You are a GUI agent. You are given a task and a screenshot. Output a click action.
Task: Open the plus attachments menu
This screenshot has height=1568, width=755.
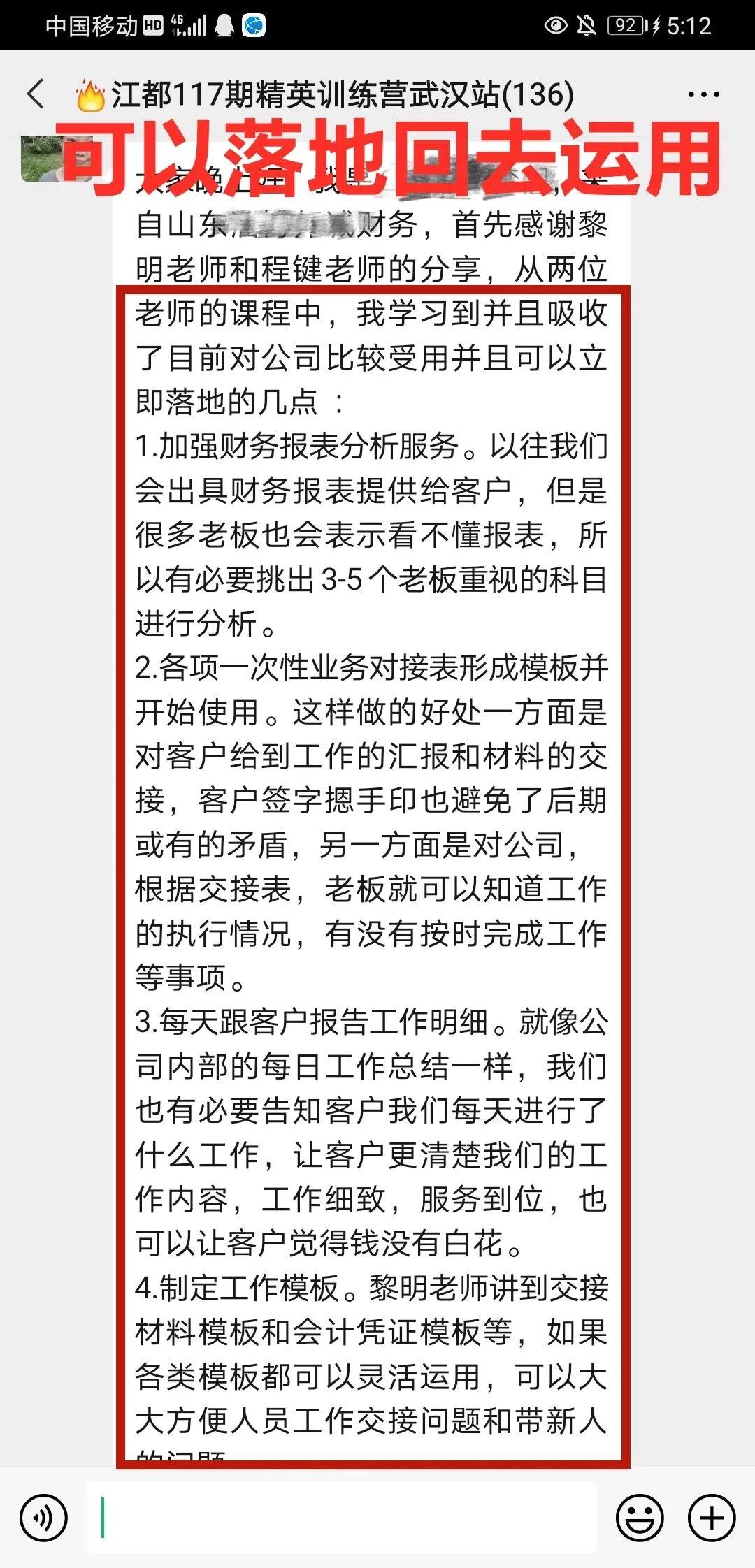point(712,1518)
